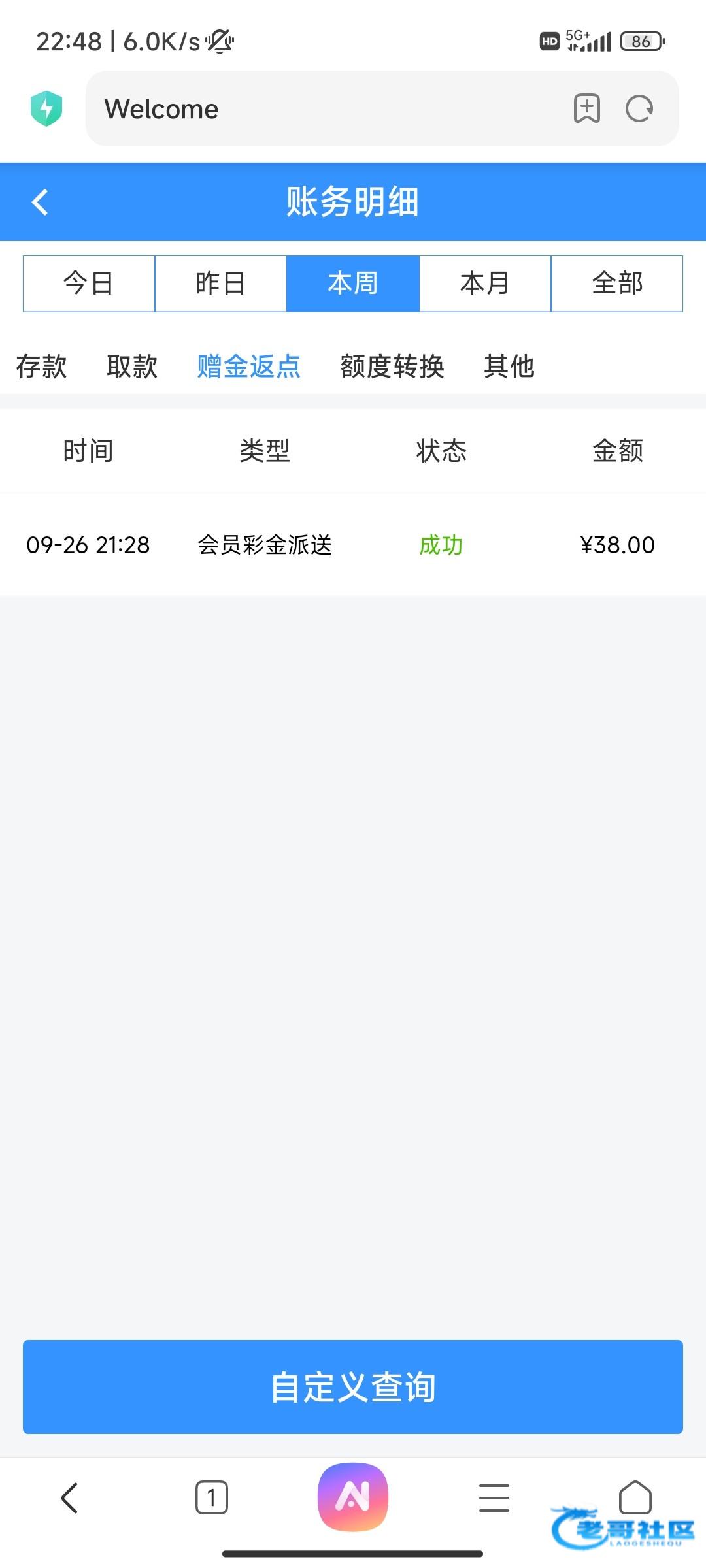Switch to the 存款 category
Screen dimensions: 706x1568
[41, 367]
